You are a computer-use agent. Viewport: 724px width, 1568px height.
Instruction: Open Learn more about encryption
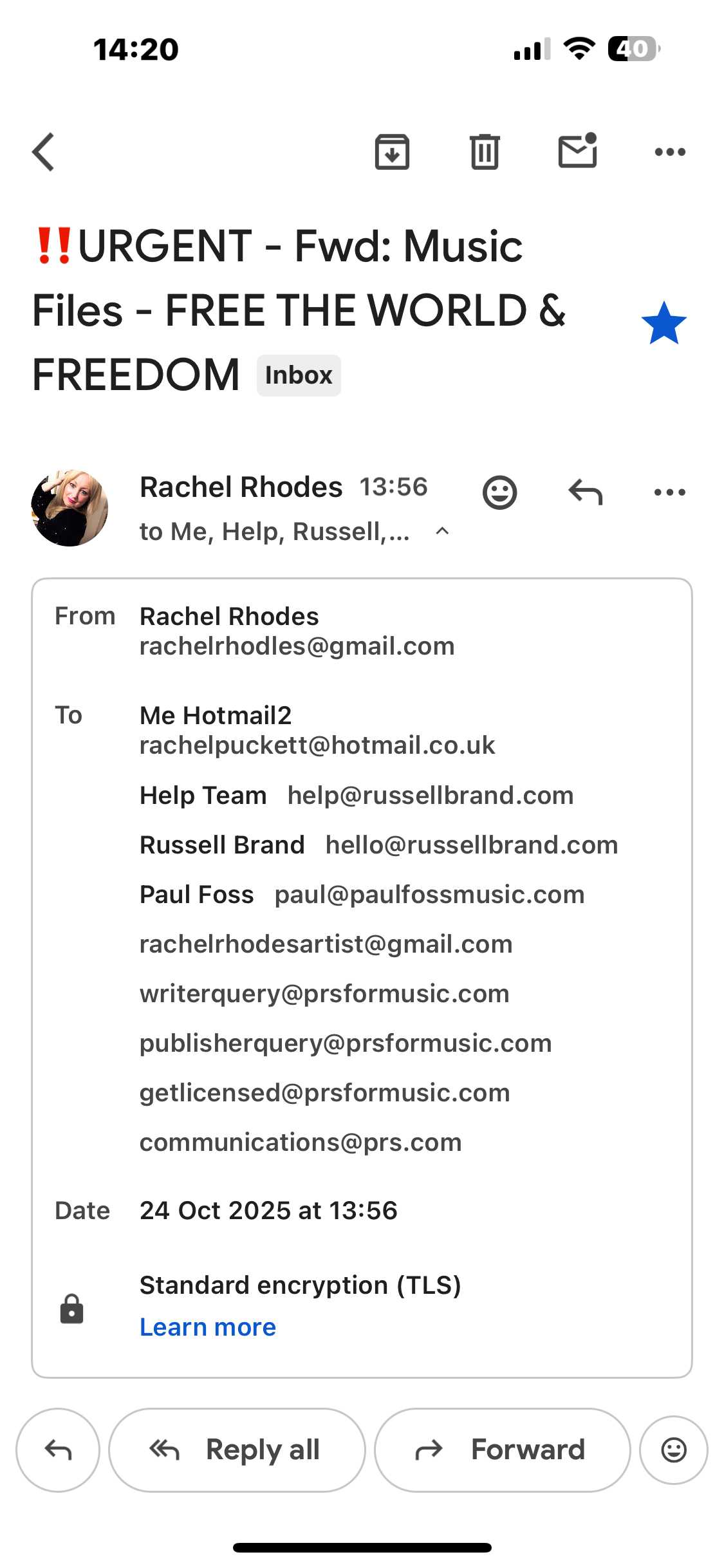click(x=208, y=1327)
